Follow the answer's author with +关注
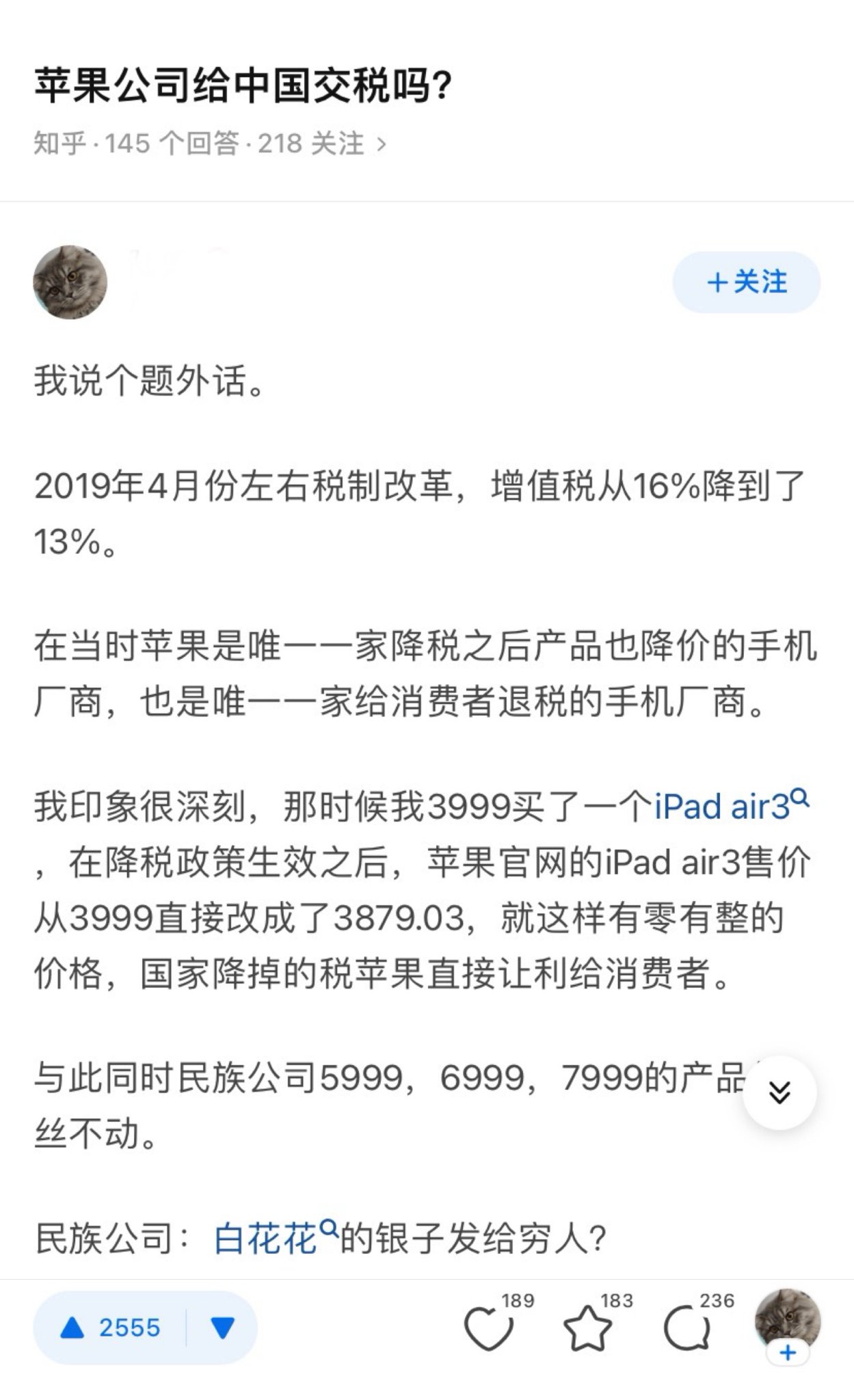The image size is (854, 1400). (x=747, y=282)
